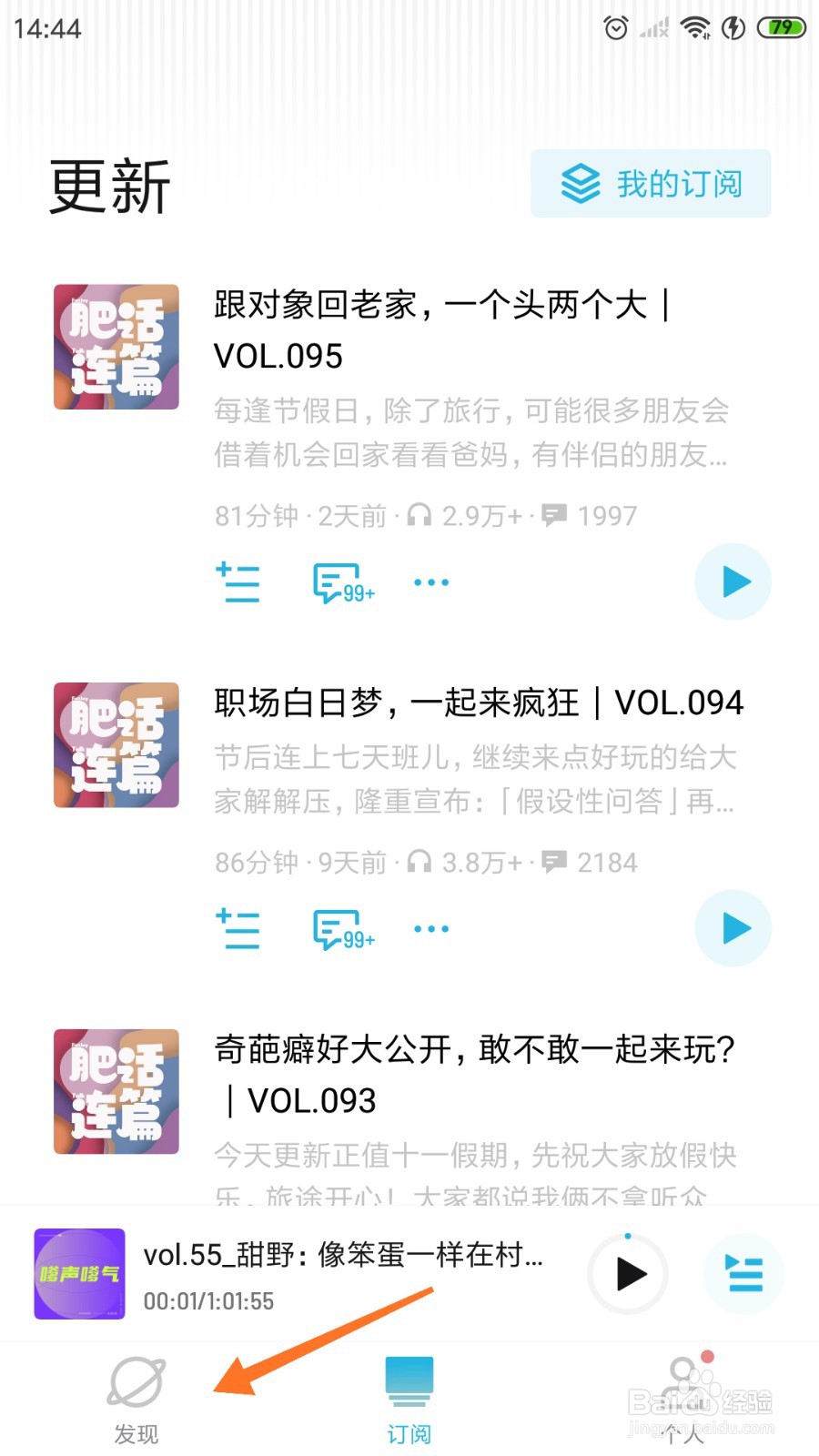819x1456 pixels.
Task: View battery level indicator in status bar
Action: 781,28
